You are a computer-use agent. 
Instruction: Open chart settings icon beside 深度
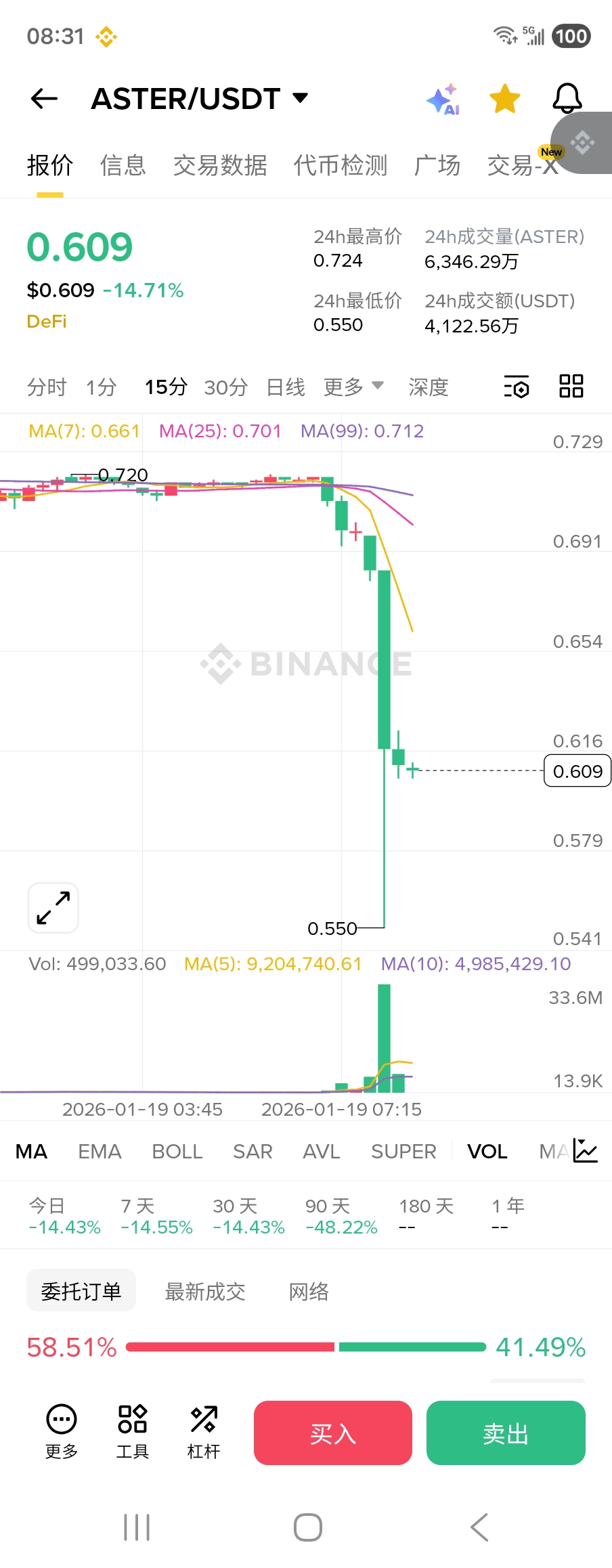click(x=517, y=387)
